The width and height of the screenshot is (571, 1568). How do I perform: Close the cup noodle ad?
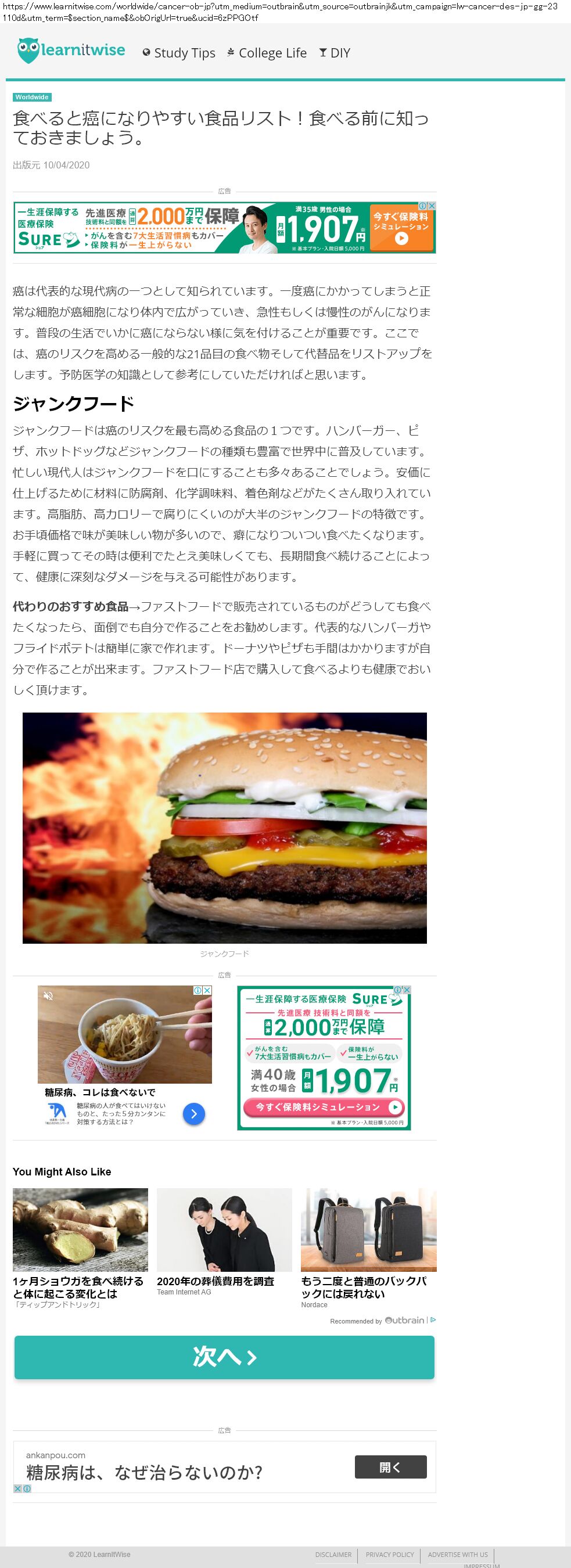pyautogui.click(x=207, y=990)
